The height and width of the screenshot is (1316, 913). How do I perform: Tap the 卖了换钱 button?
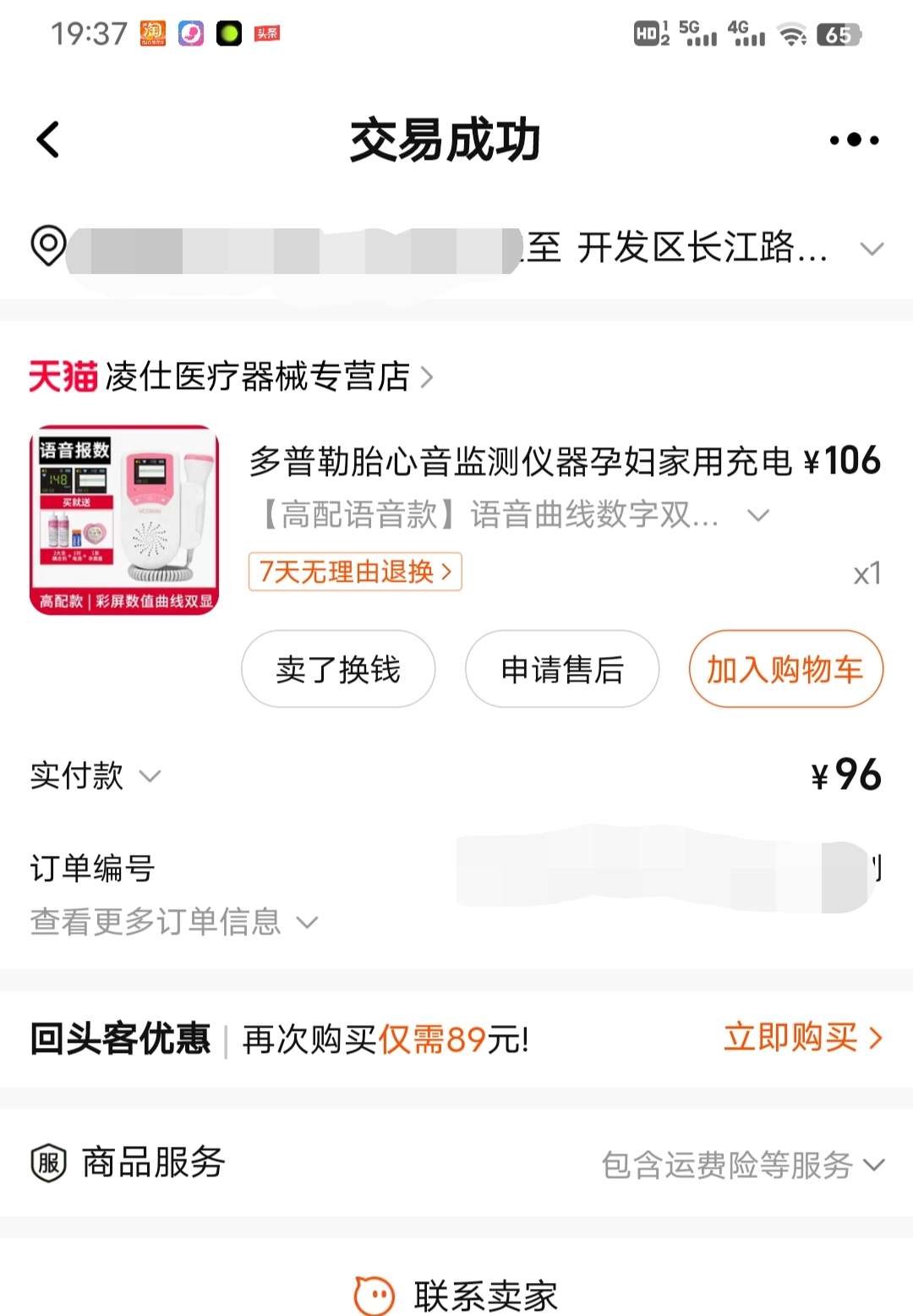(x=338, y=669)
